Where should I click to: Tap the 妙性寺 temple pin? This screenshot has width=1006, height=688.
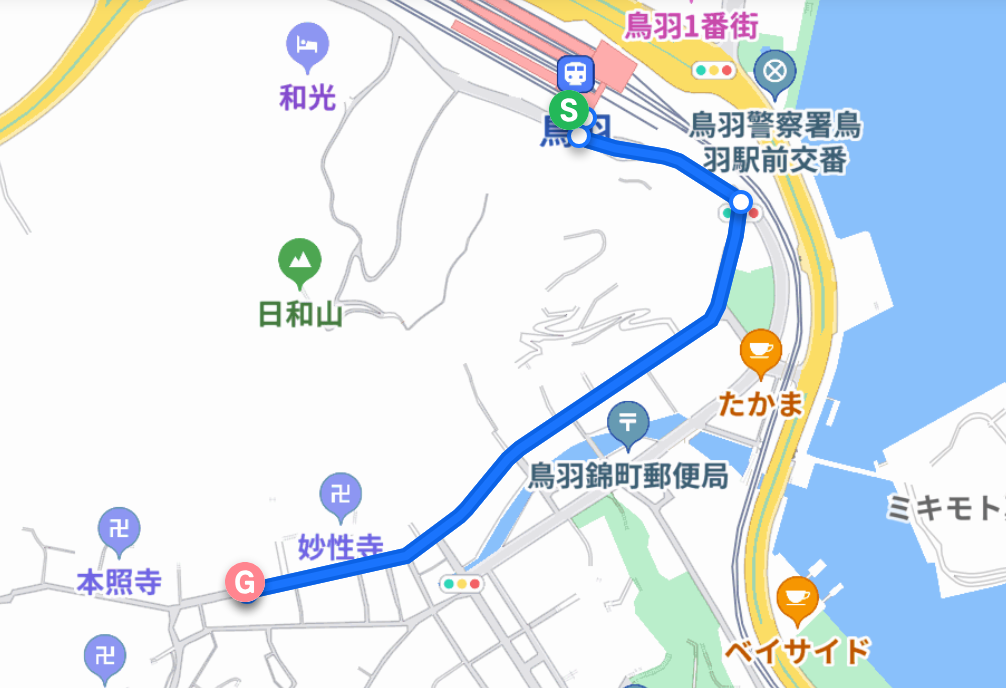(340, 495)
